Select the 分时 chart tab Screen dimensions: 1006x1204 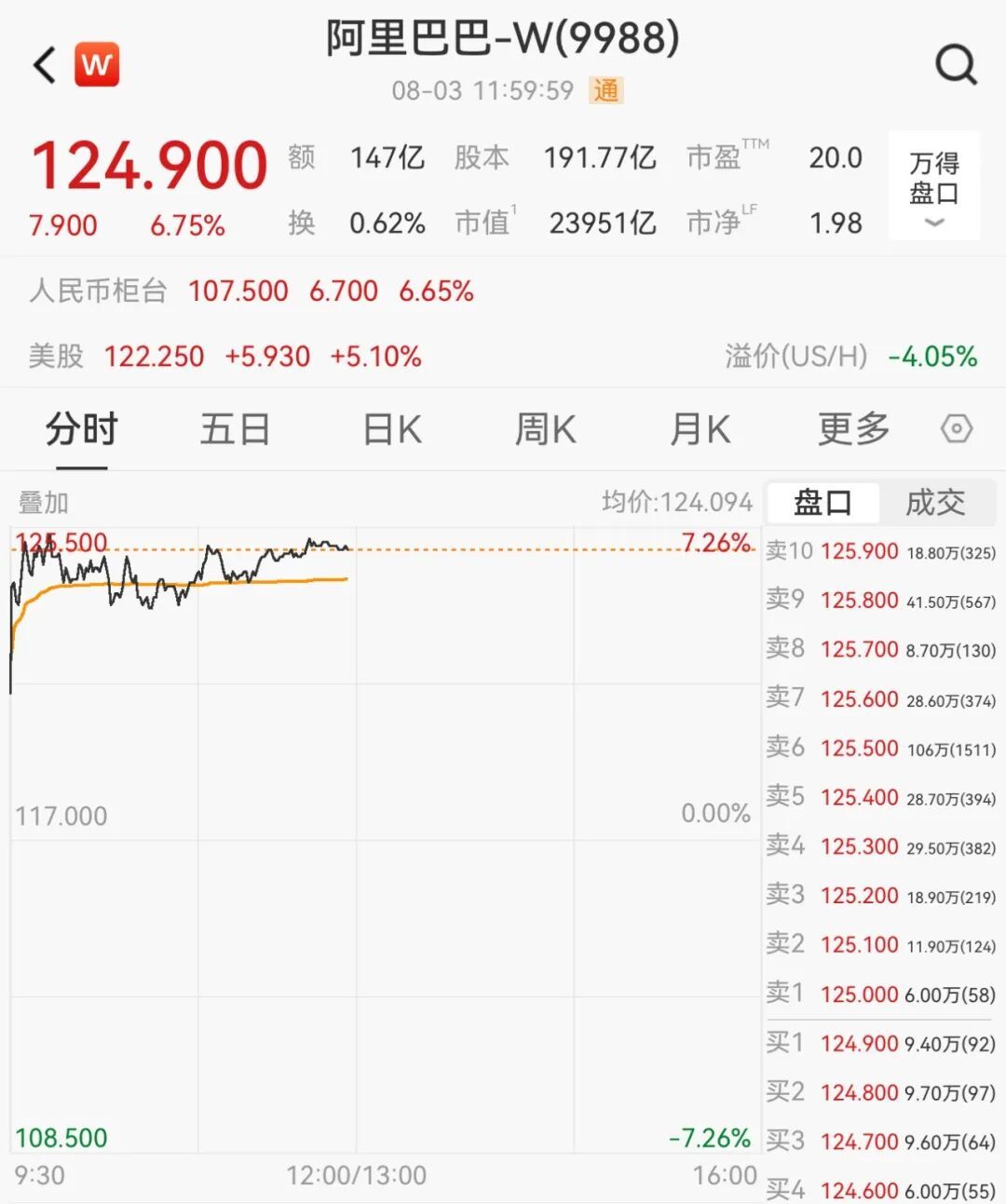tap(82, 429)
